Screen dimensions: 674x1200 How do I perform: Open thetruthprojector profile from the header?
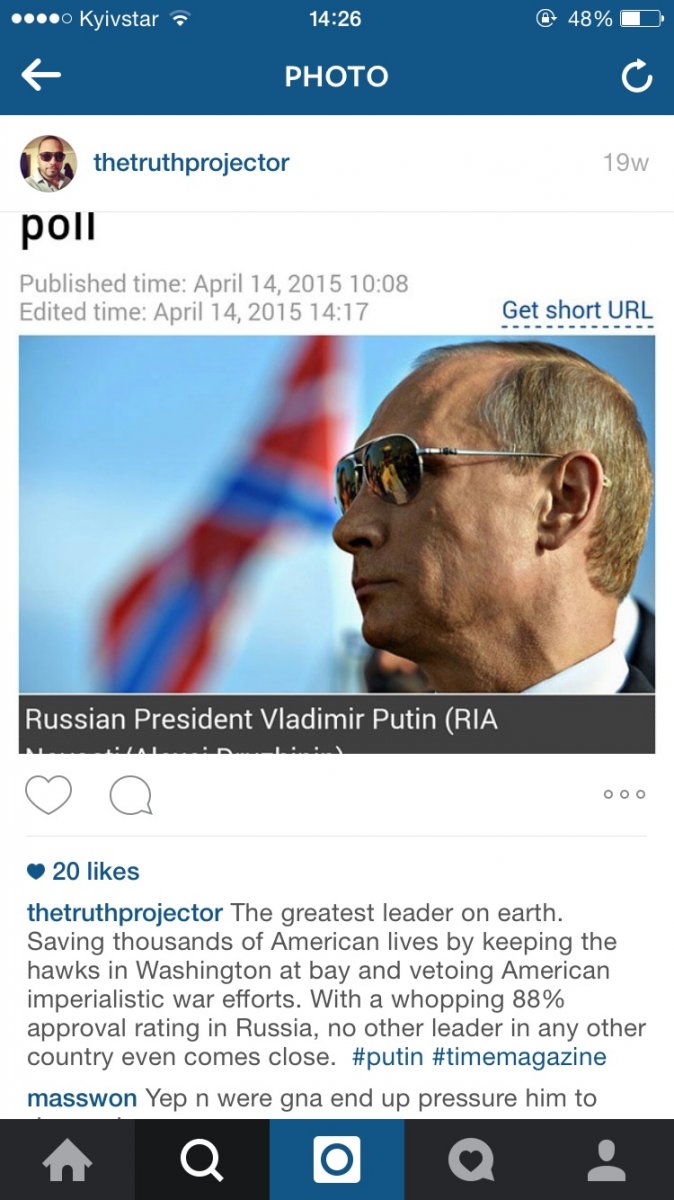click(190, 163)
